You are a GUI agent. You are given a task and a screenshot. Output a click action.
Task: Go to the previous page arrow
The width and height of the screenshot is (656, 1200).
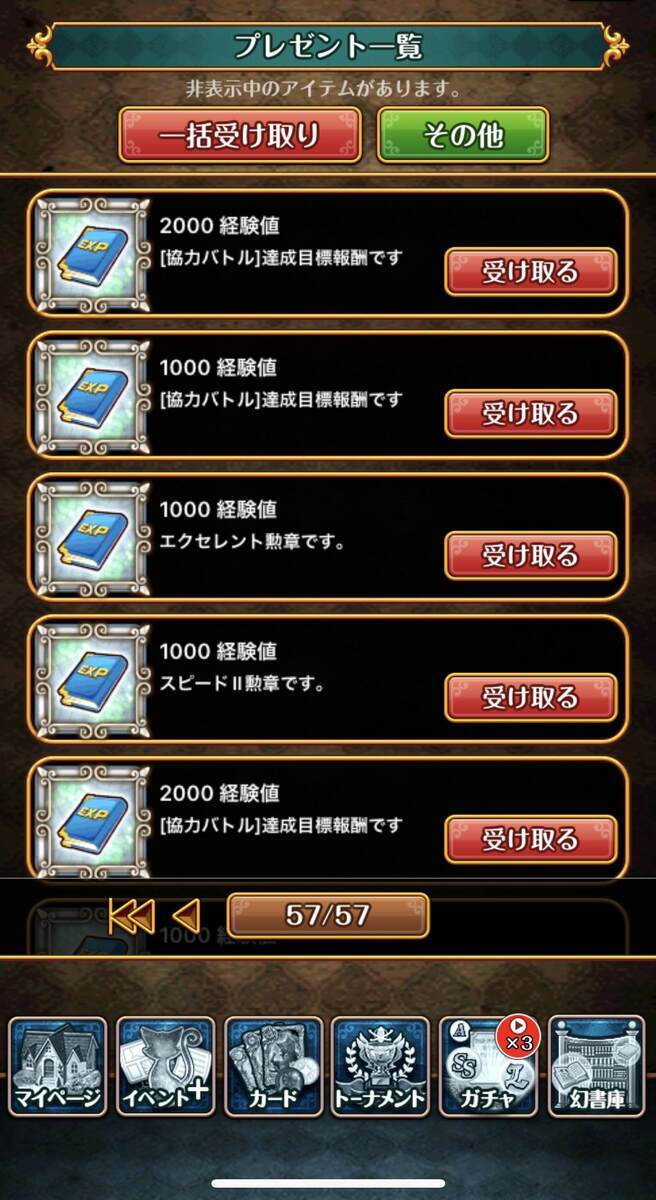click(x=186, y=915)
